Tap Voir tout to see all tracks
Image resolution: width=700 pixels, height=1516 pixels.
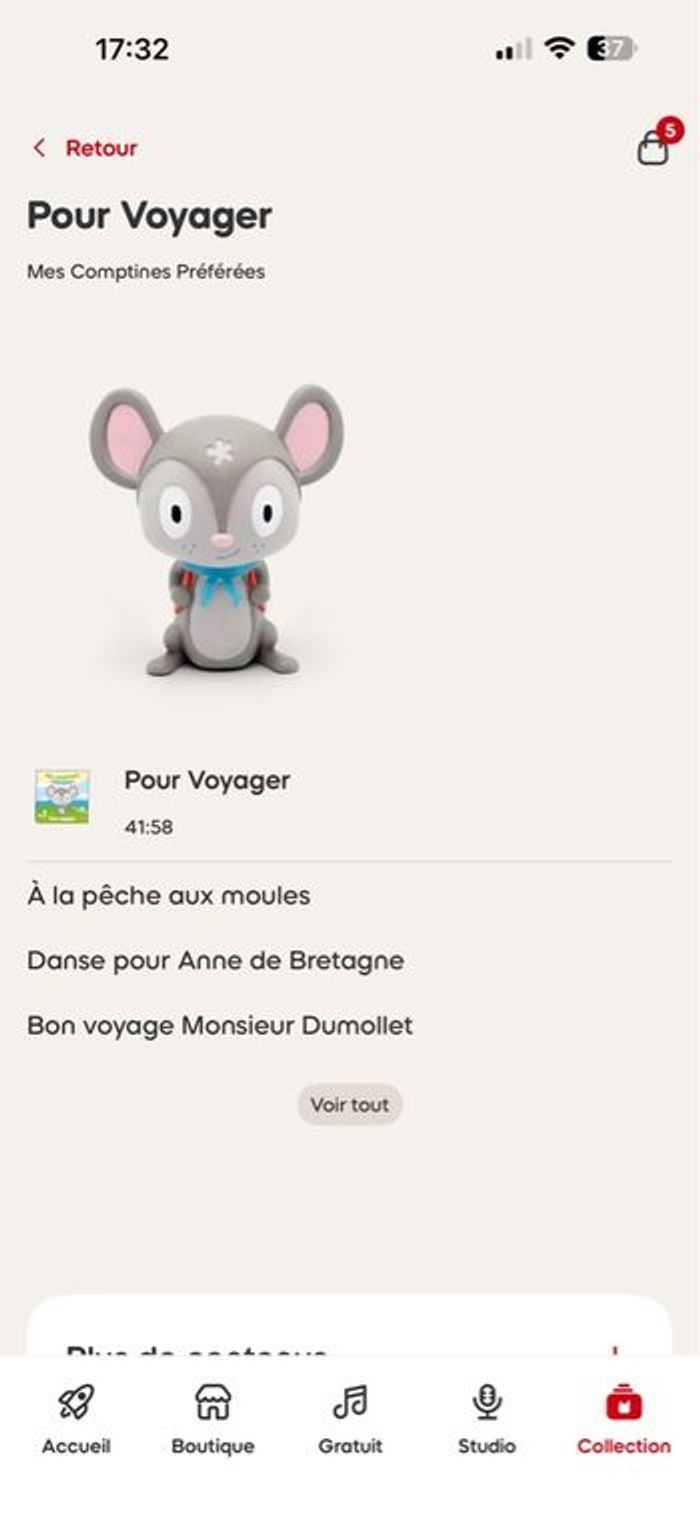click(x=349, y=1105)
